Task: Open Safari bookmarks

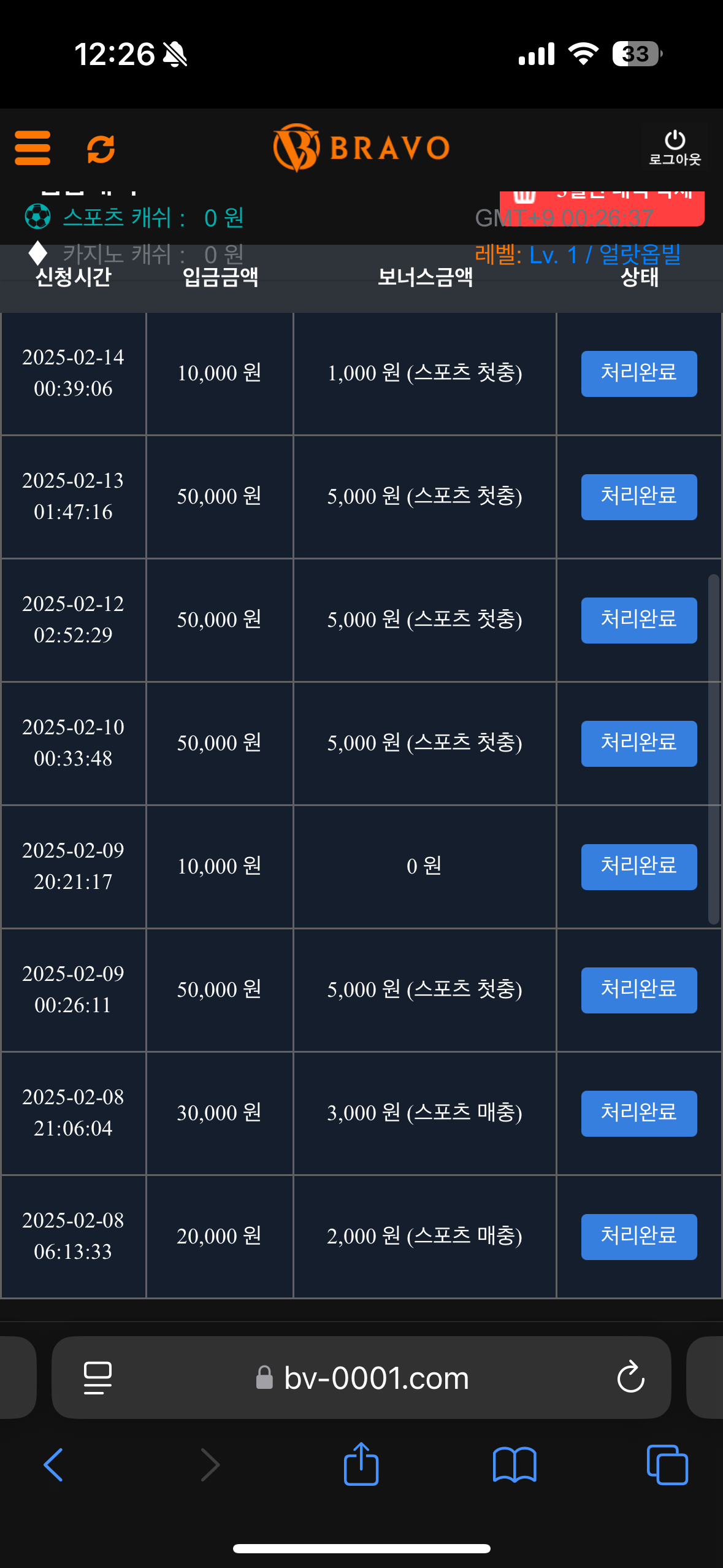Action: [515, 1465]
